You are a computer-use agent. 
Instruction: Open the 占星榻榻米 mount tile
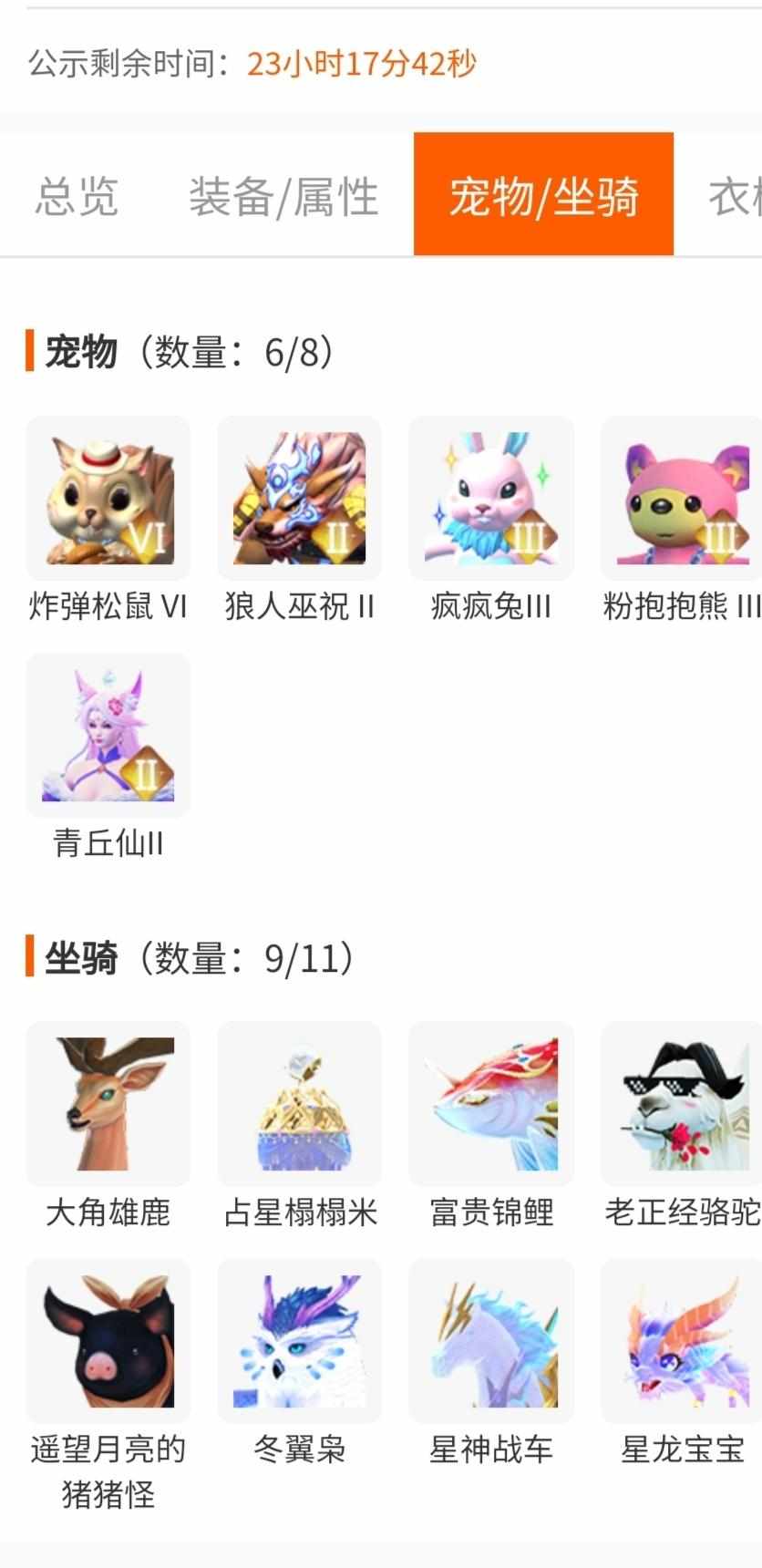click(300, 1104)
